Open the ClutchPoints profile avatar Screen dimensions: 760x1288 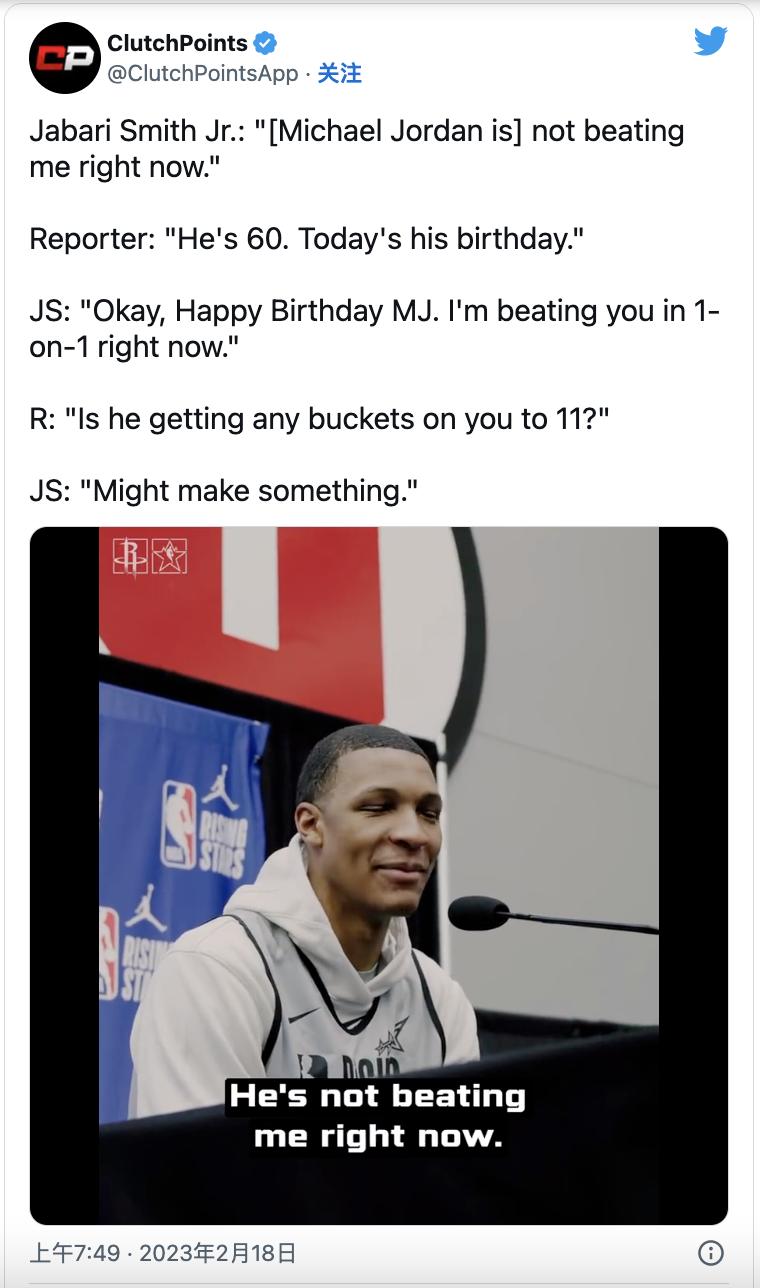65,58
